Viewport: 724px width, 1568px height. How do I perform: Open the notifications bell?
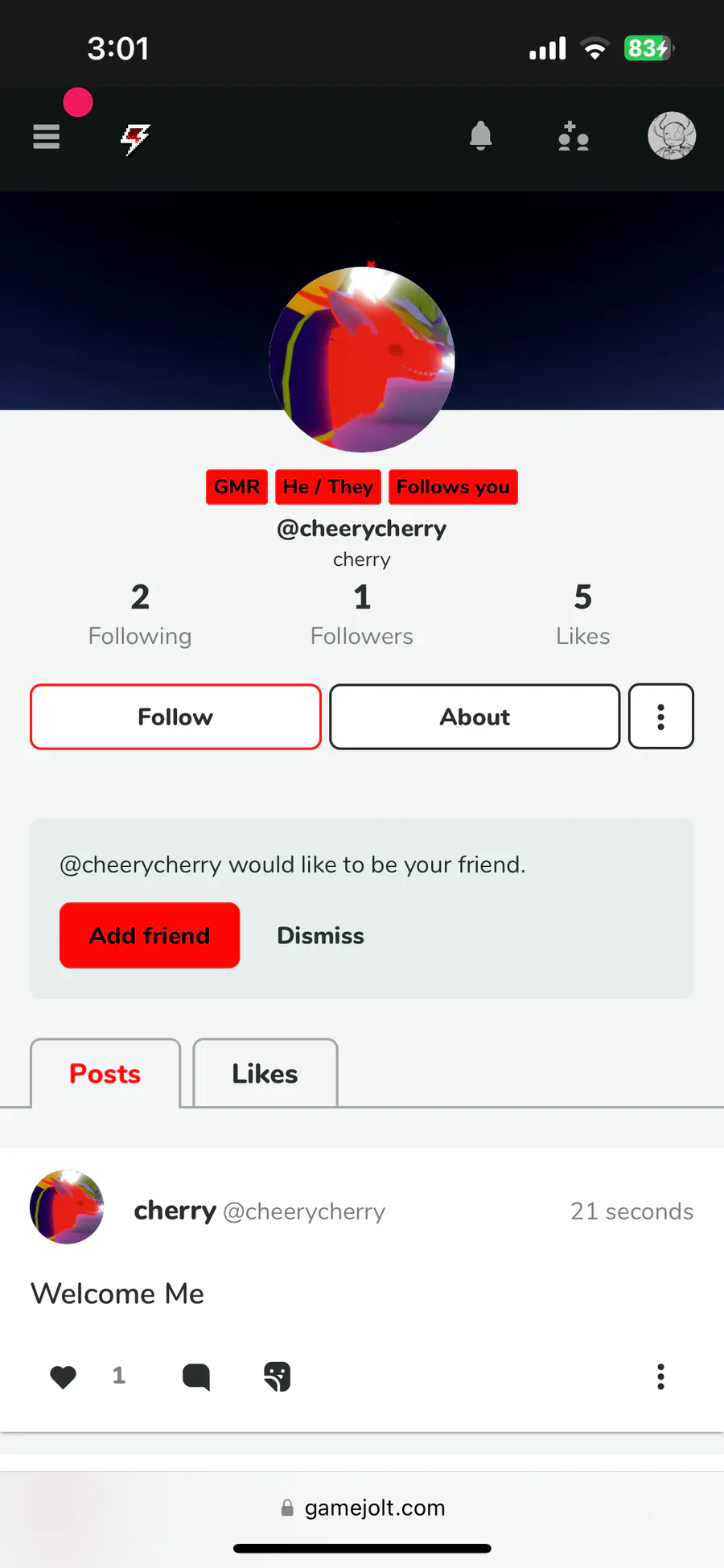(480, 136)
